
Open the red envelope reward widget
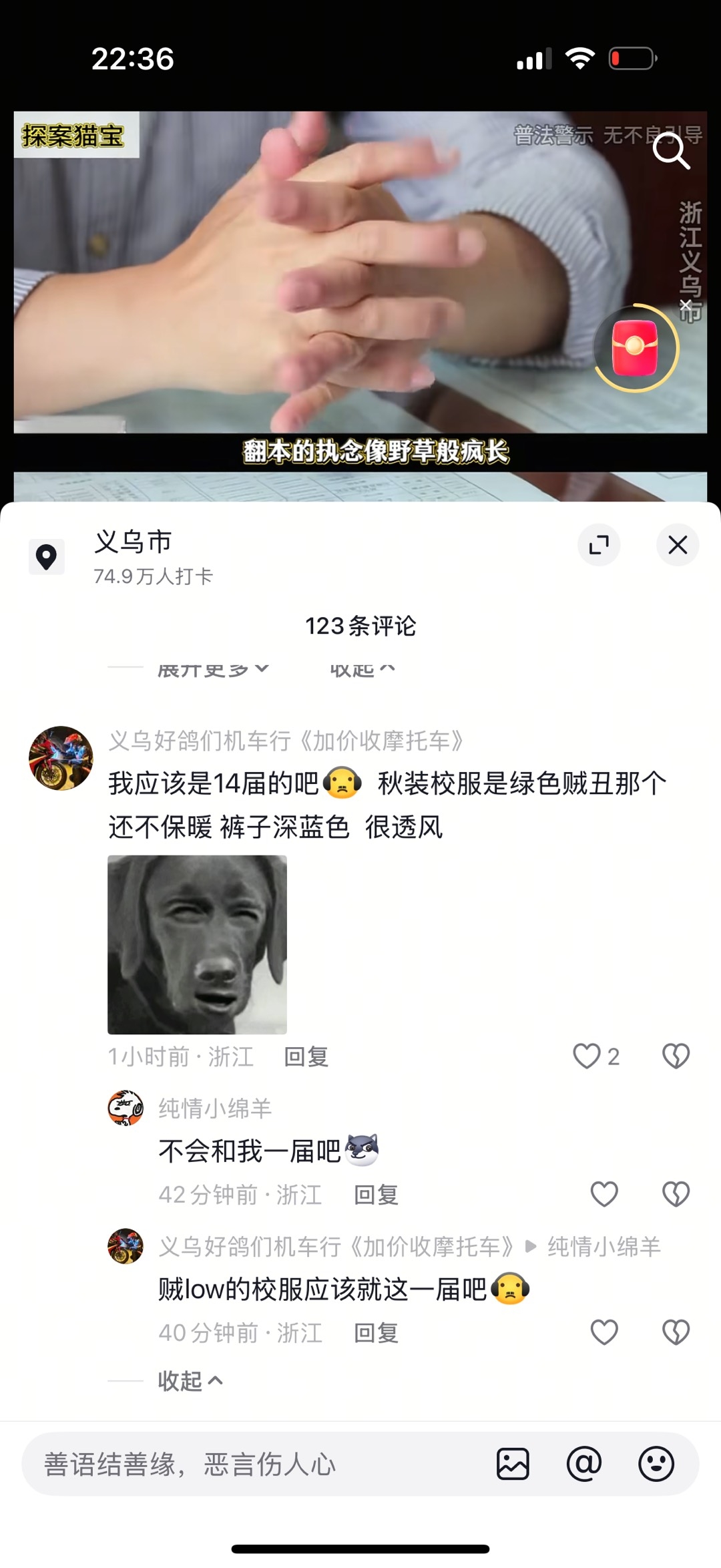coord(636,348)
